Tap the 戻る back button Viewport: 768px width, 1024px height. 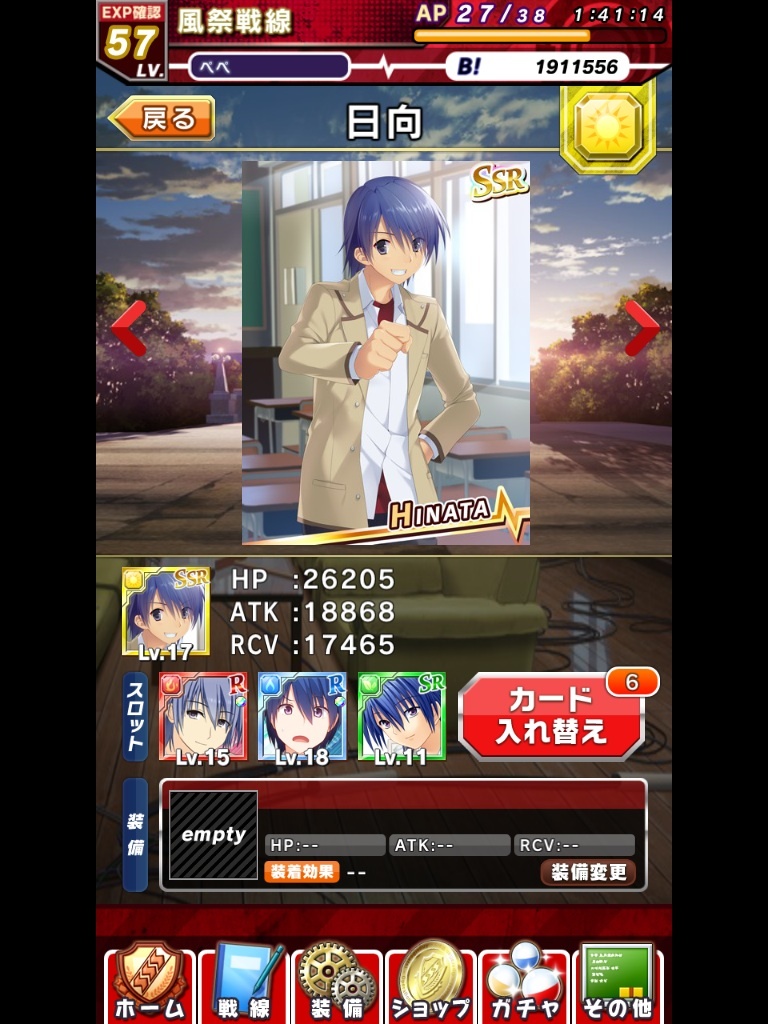pyautogui.click(x=162, y=118)
